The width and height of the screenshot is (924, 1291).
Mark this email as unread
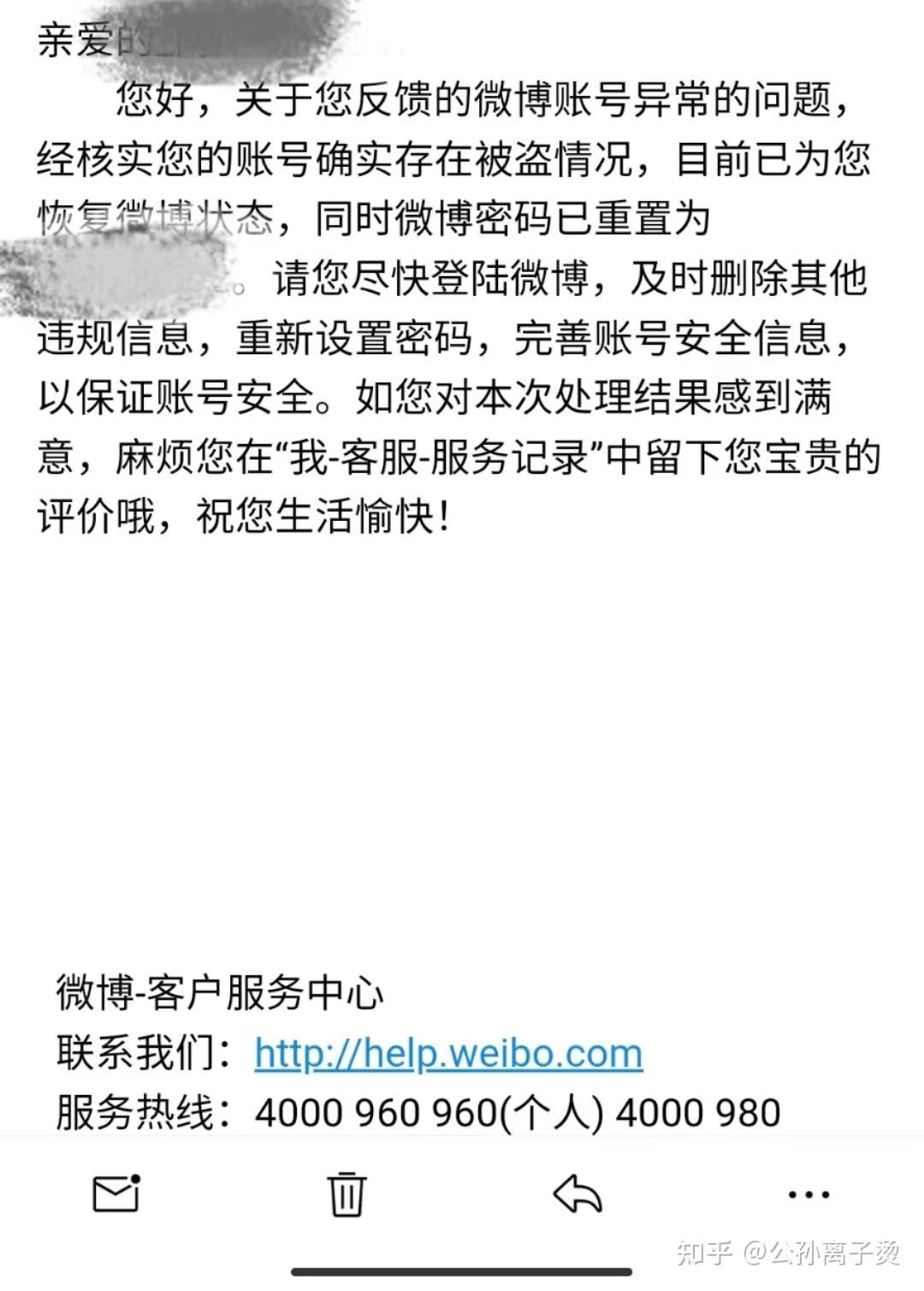(x=115, y=1193)
